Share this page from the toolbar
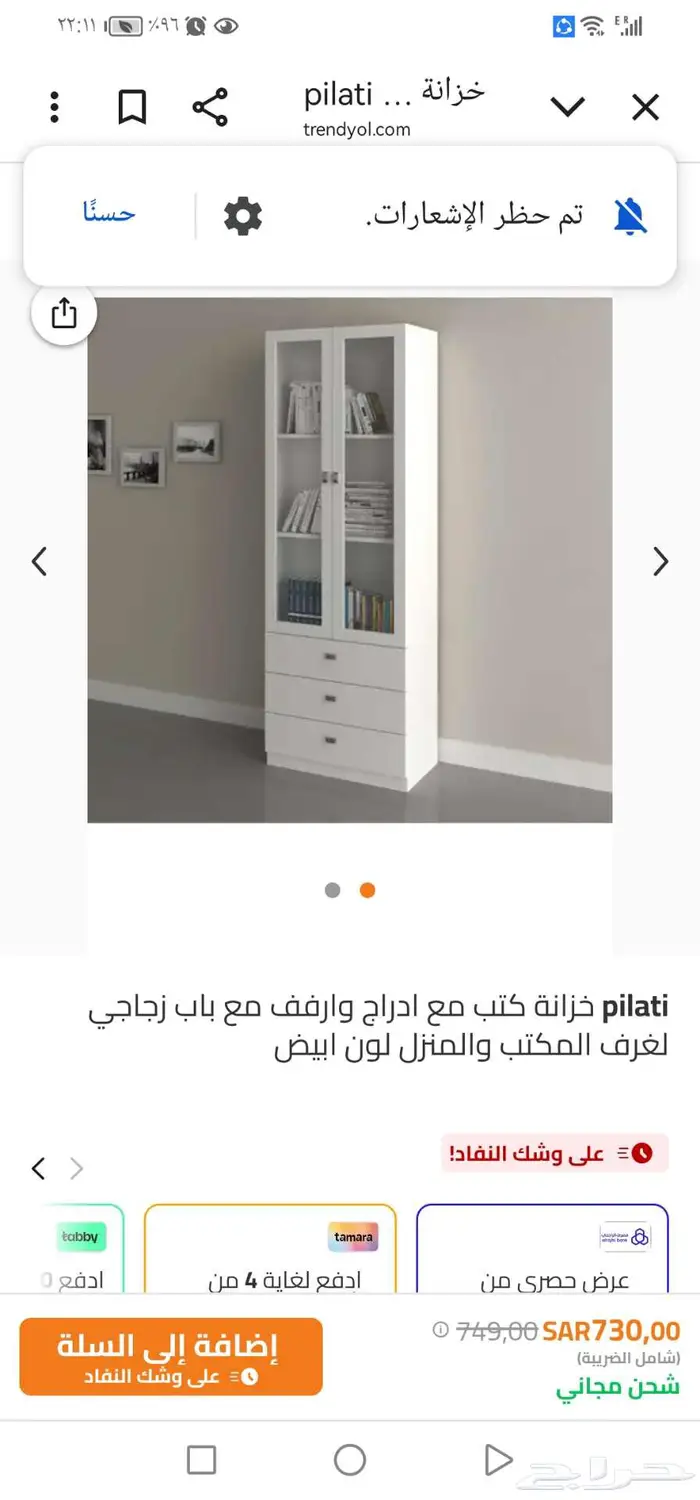 (x=209, y=107)
